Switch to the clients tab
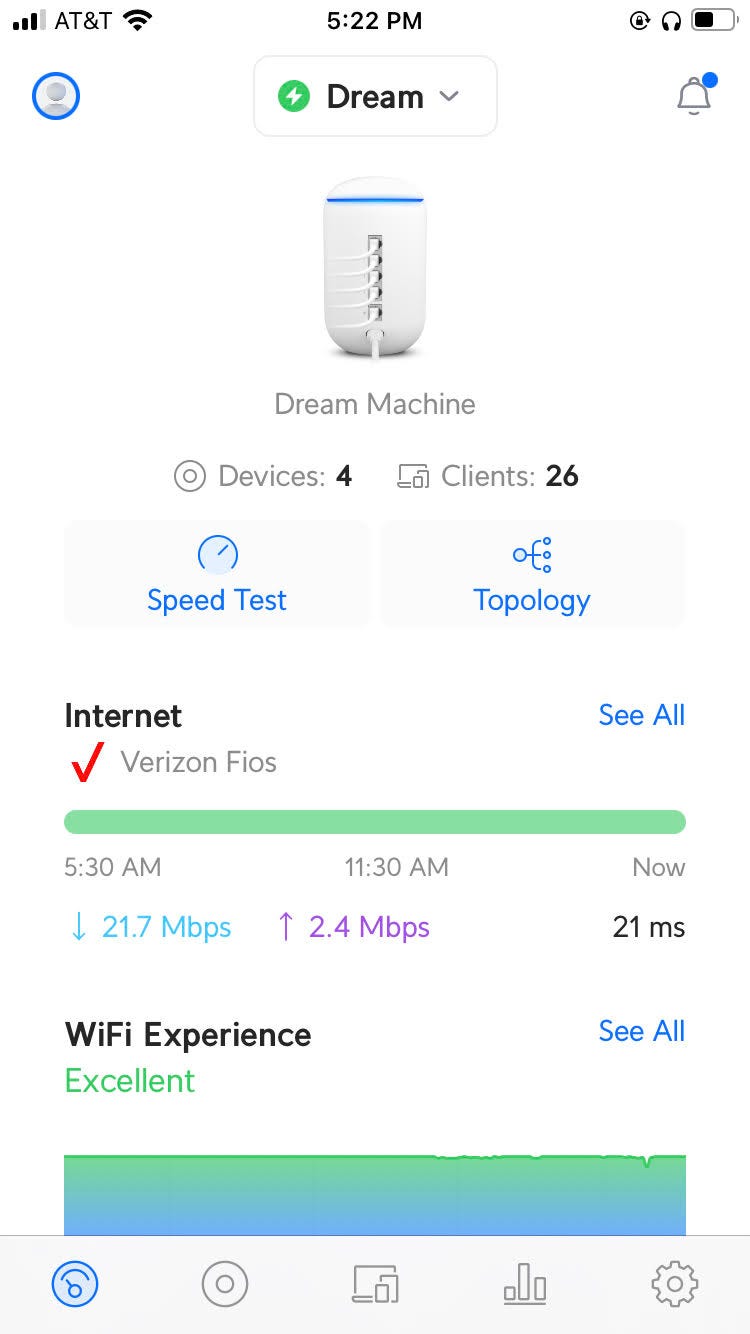This screenshot has height=1334, width=750. pyautogui.click(x=375, y=1283)
